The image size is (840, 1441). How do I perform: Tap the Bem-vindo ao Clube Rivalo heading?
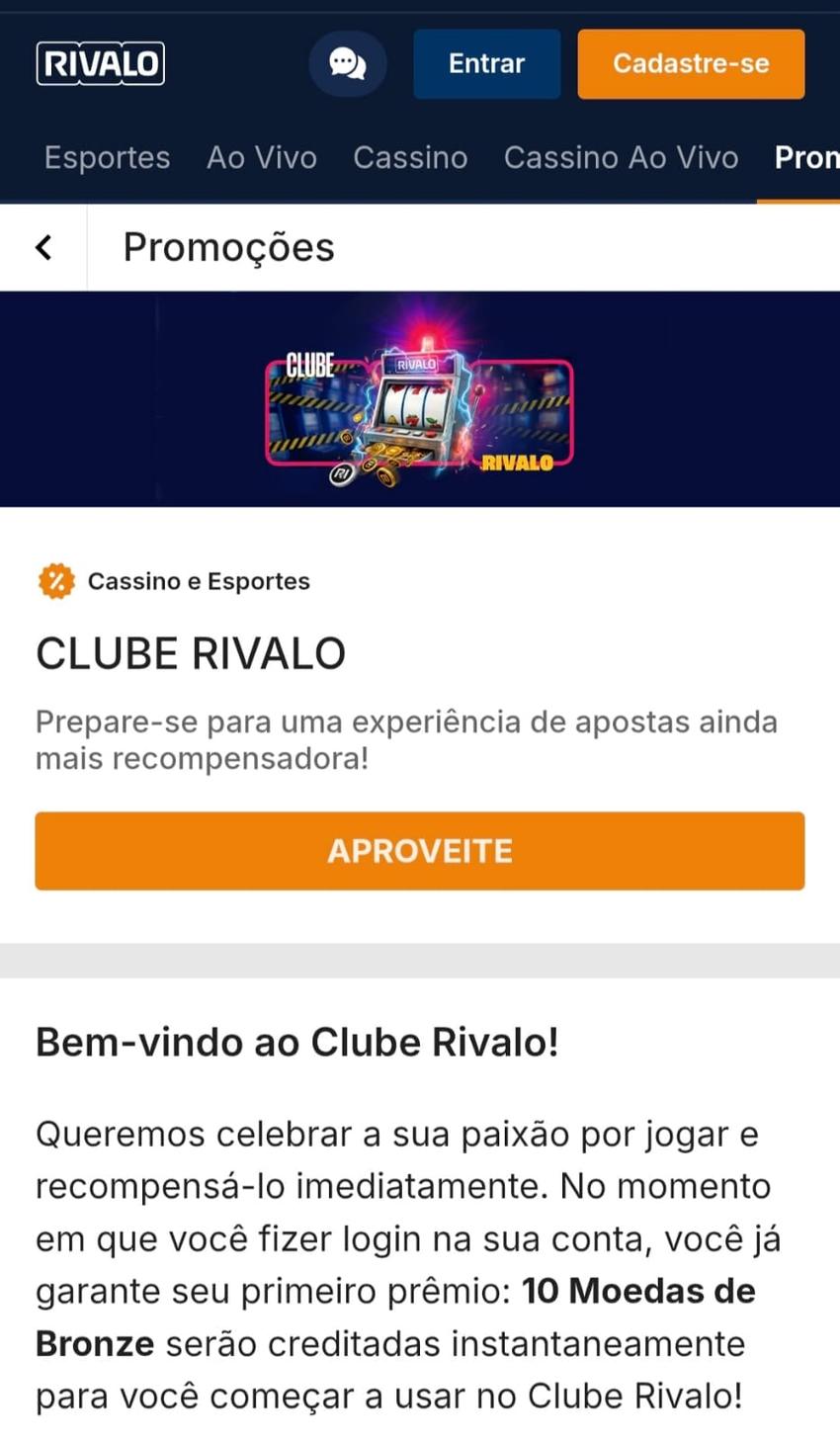pyautogui.click(x=298, y=1042)
